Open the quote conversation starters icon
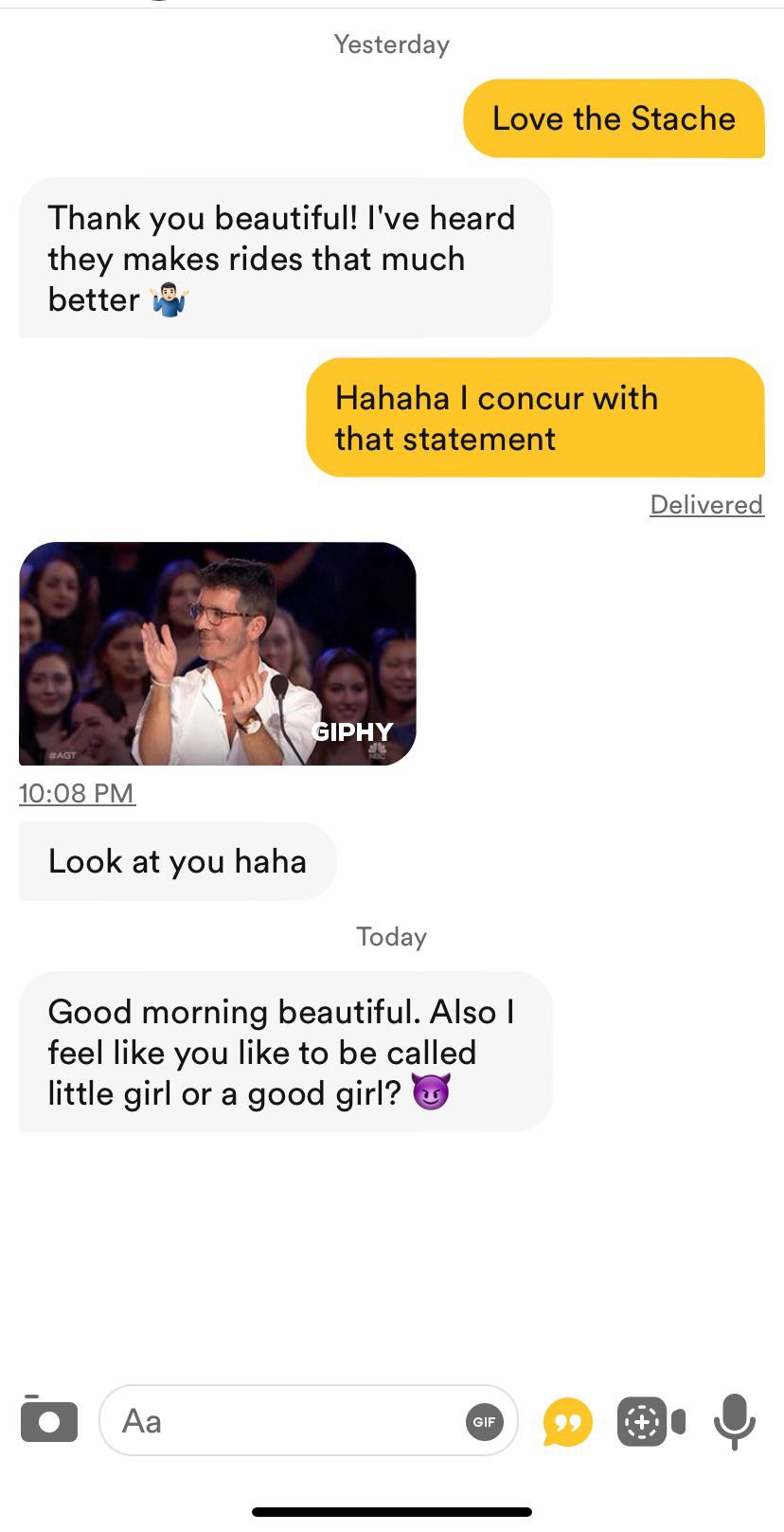784x1532 pixels. [x=567, y=1422]
